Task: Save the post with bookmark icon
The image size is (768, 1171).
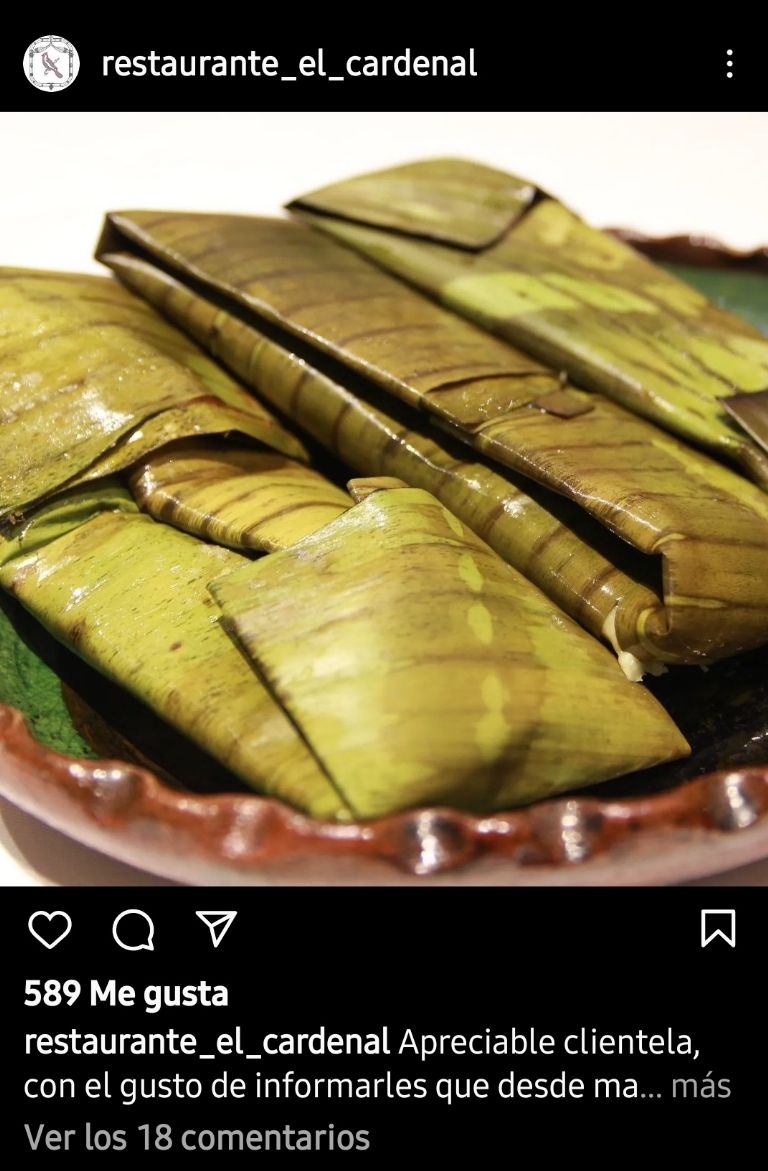Action: coord(718,929)
